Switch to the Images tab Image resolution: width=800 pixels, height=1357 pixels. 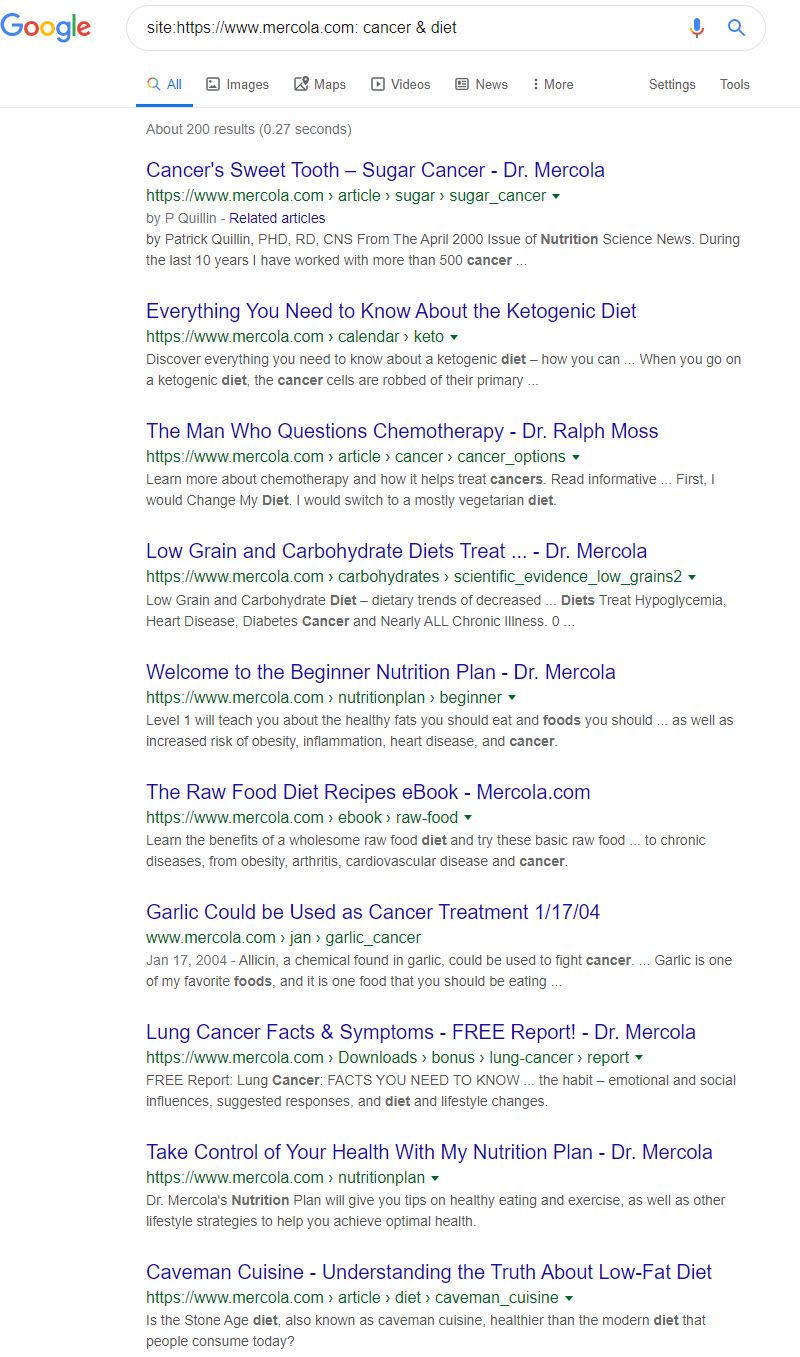(x=237, y=85)
